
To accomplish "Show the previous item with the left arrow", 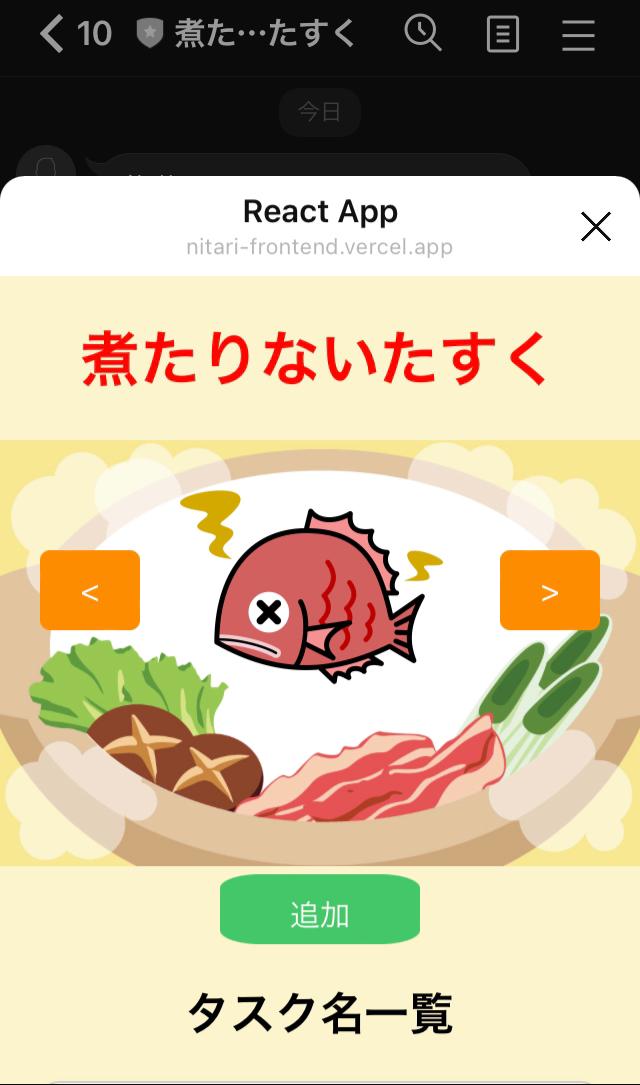I will pos(90,590).
